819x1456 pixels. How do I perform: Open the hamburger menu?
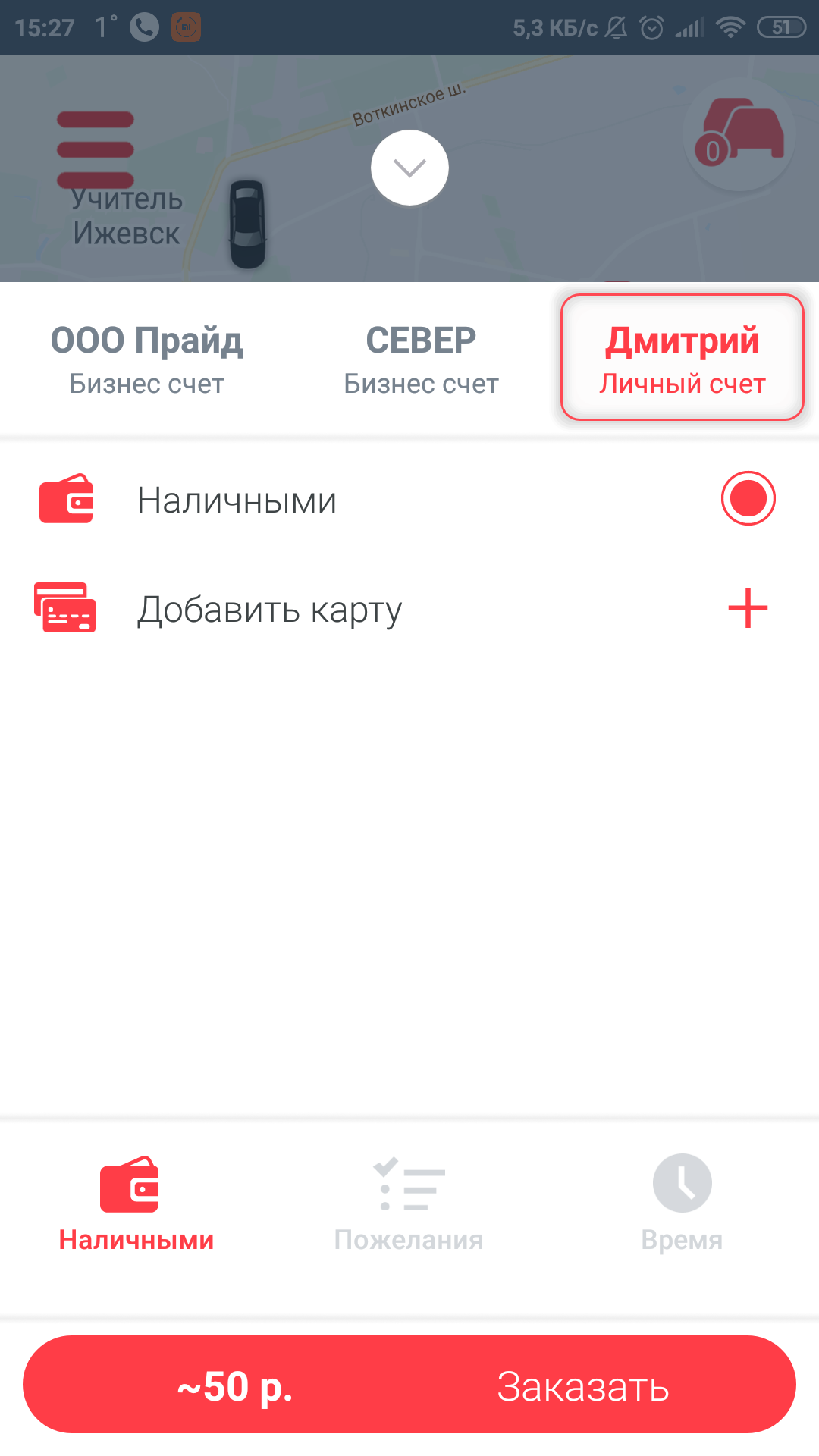pos(96,149)
